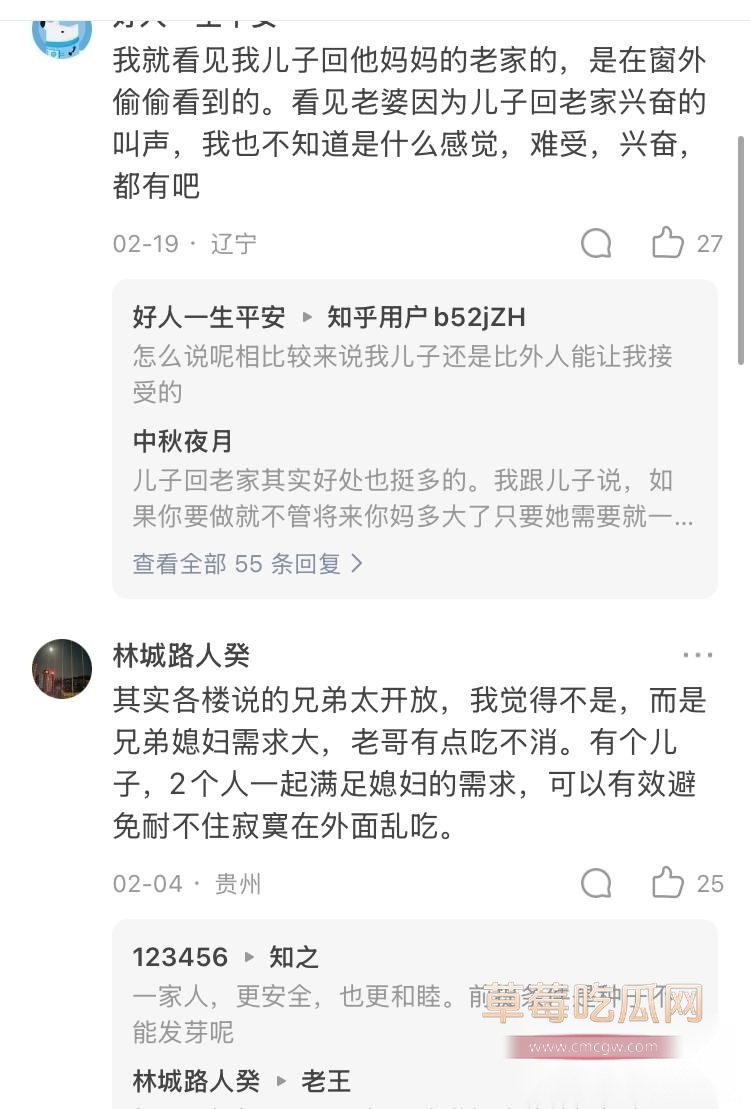Tap the comment bubble icon under 好人一生平安's comment
750x1109 pixels.
click(x=597, y=242)
